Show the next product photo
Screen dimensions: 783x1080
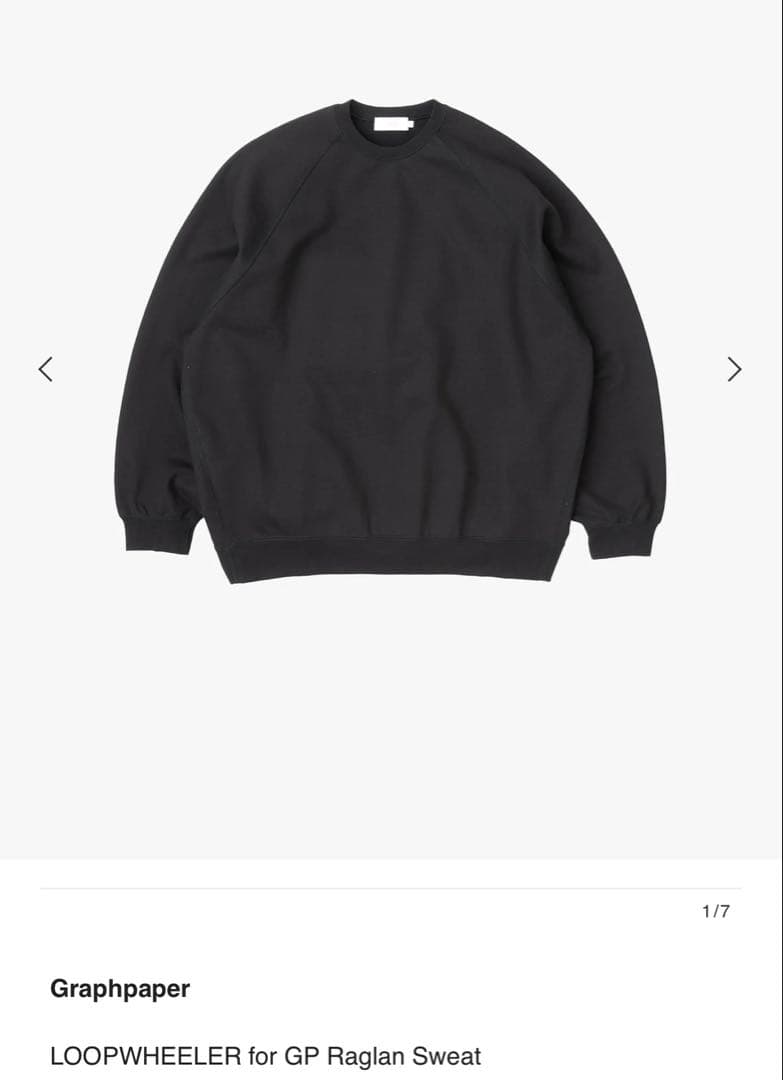point(734,369)
